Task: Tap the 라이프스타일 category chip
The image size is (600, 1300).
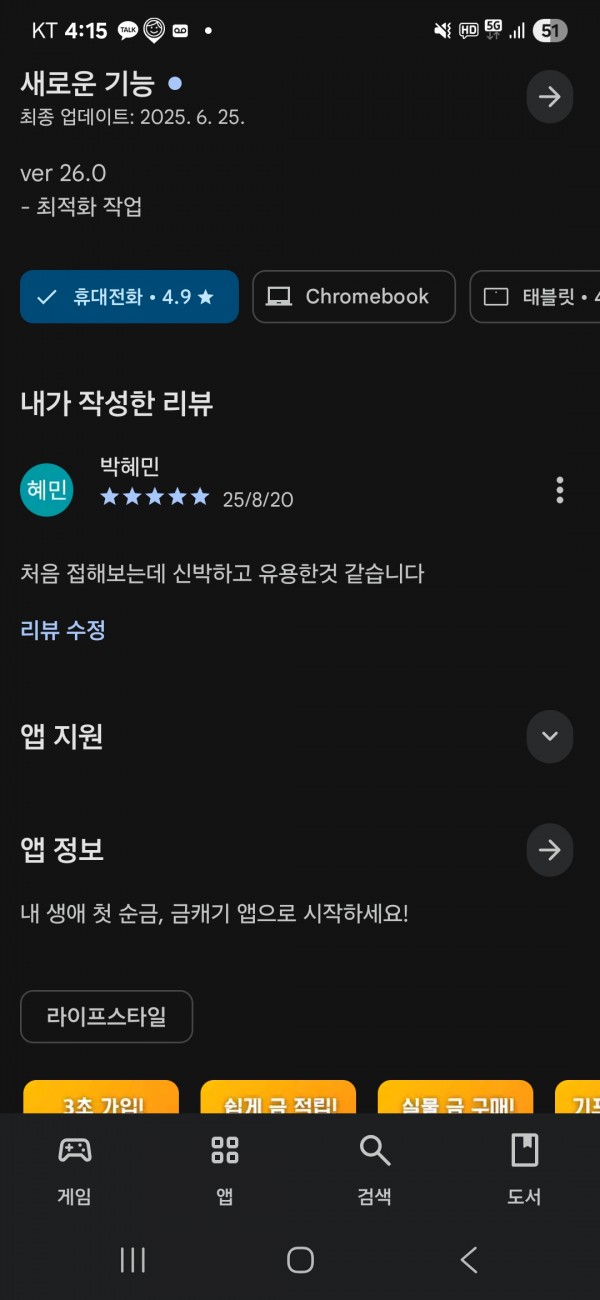Action: (x=106, y=1017)
